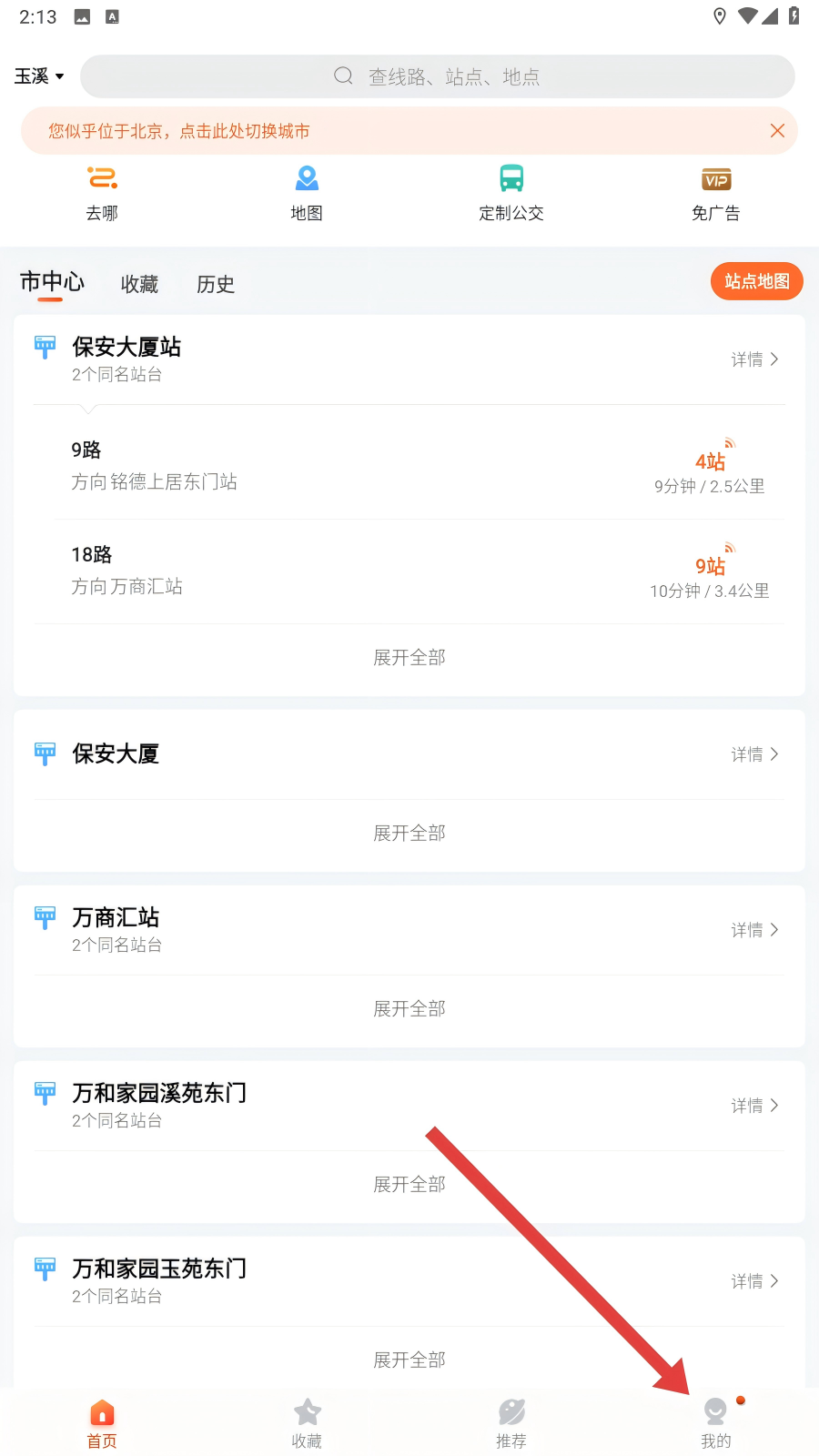Viewport: 819px width, 1456px height.
Task: Open the 推荐 bottom tab
Action: [511, 1423]
